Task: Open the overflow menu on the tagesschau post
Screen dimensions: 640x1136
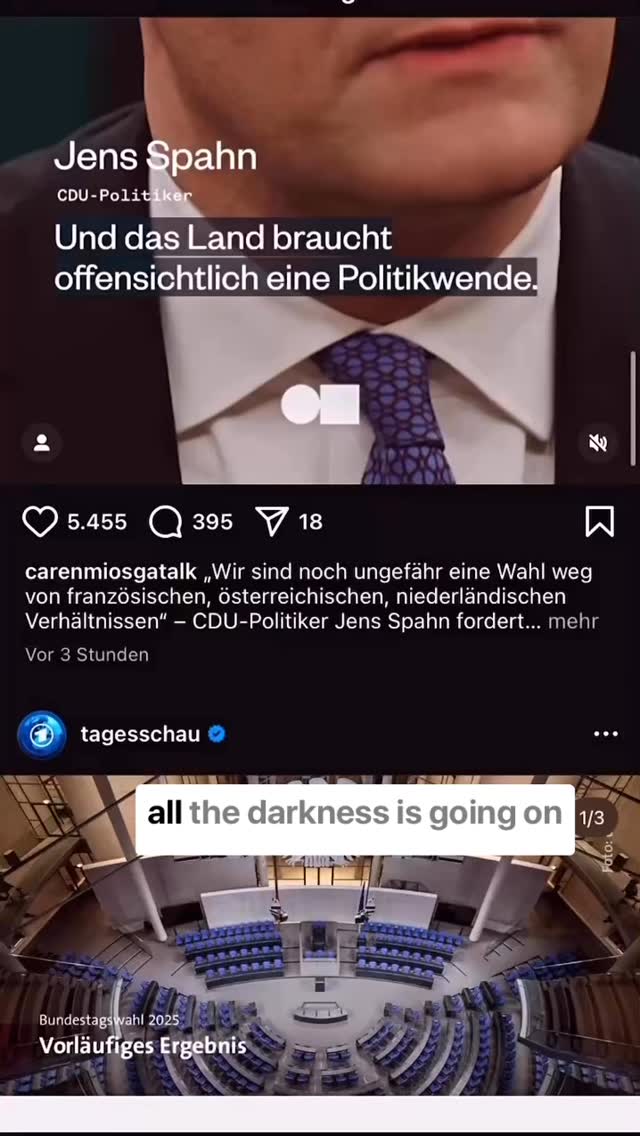Action: [606, 735]
